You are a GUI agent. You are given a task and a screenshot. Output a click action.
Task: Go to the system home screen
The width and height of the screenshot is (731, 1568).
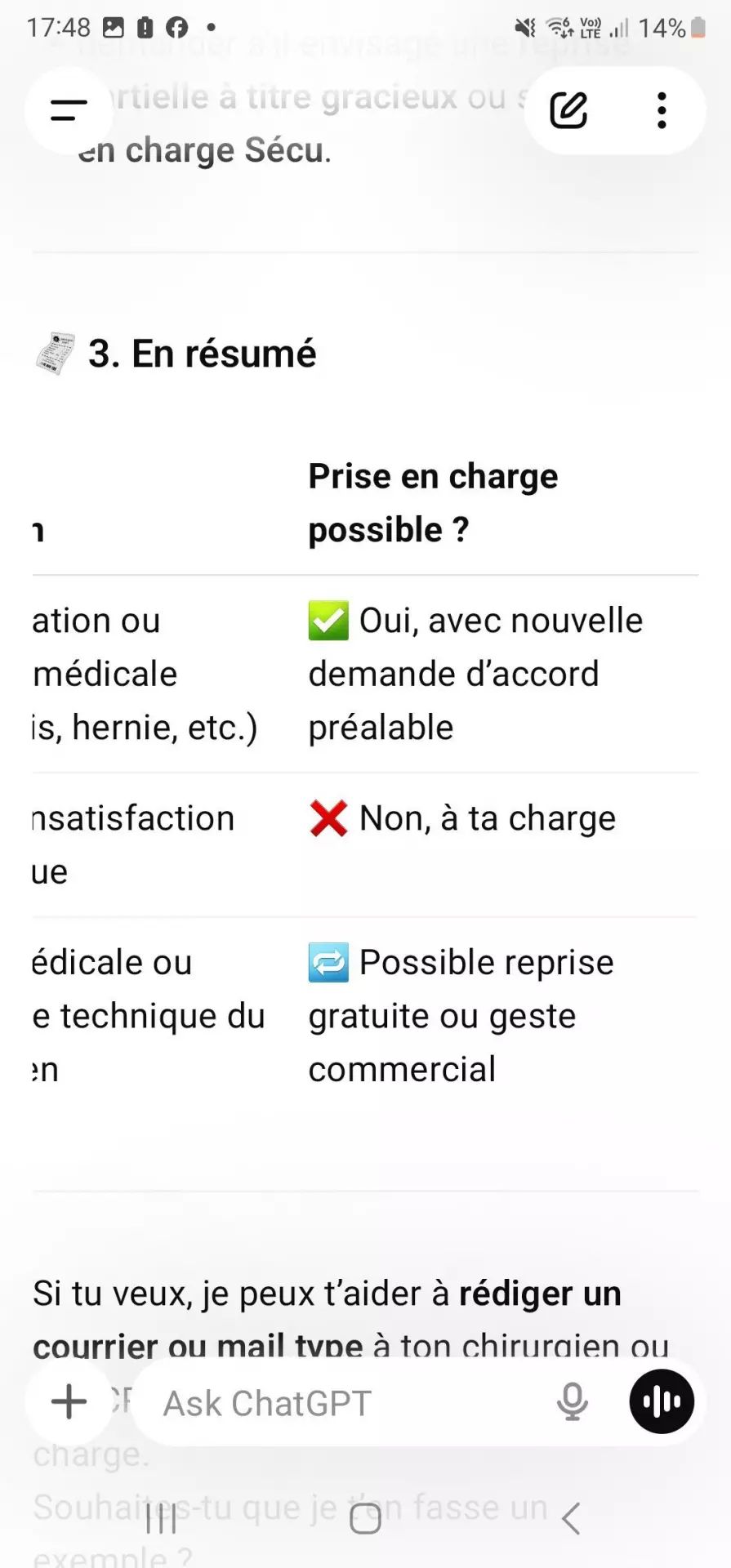[x=365, y=1519]
